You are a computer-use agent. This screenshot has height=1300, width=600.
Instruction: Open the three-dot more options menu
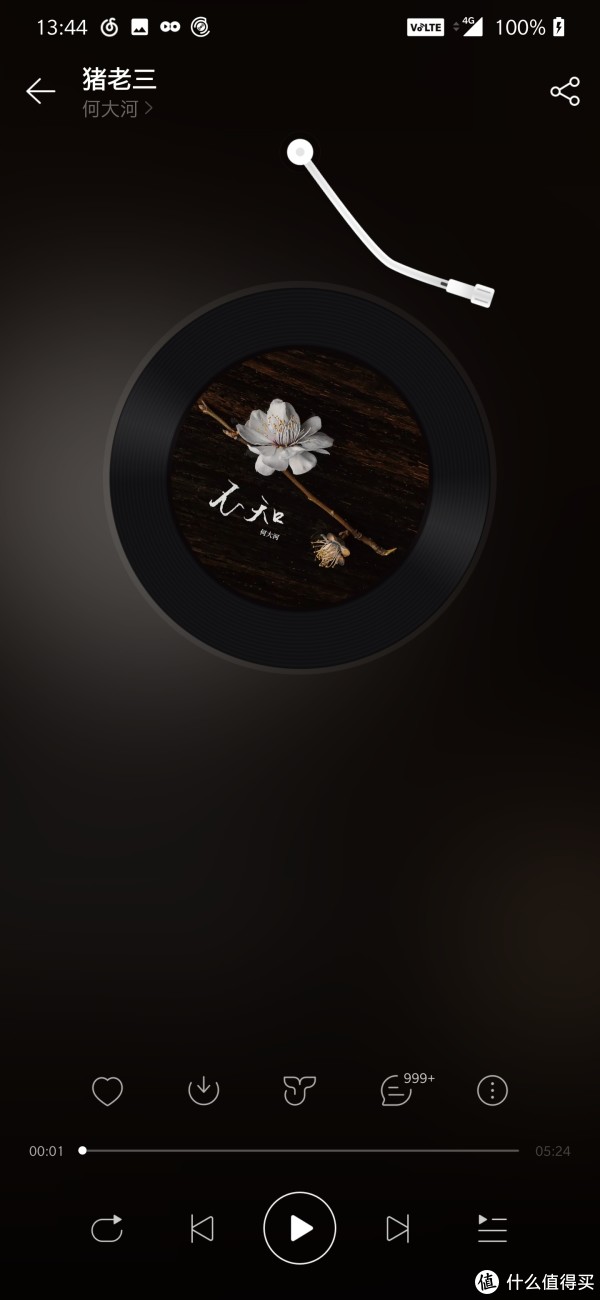[492, 1090]
